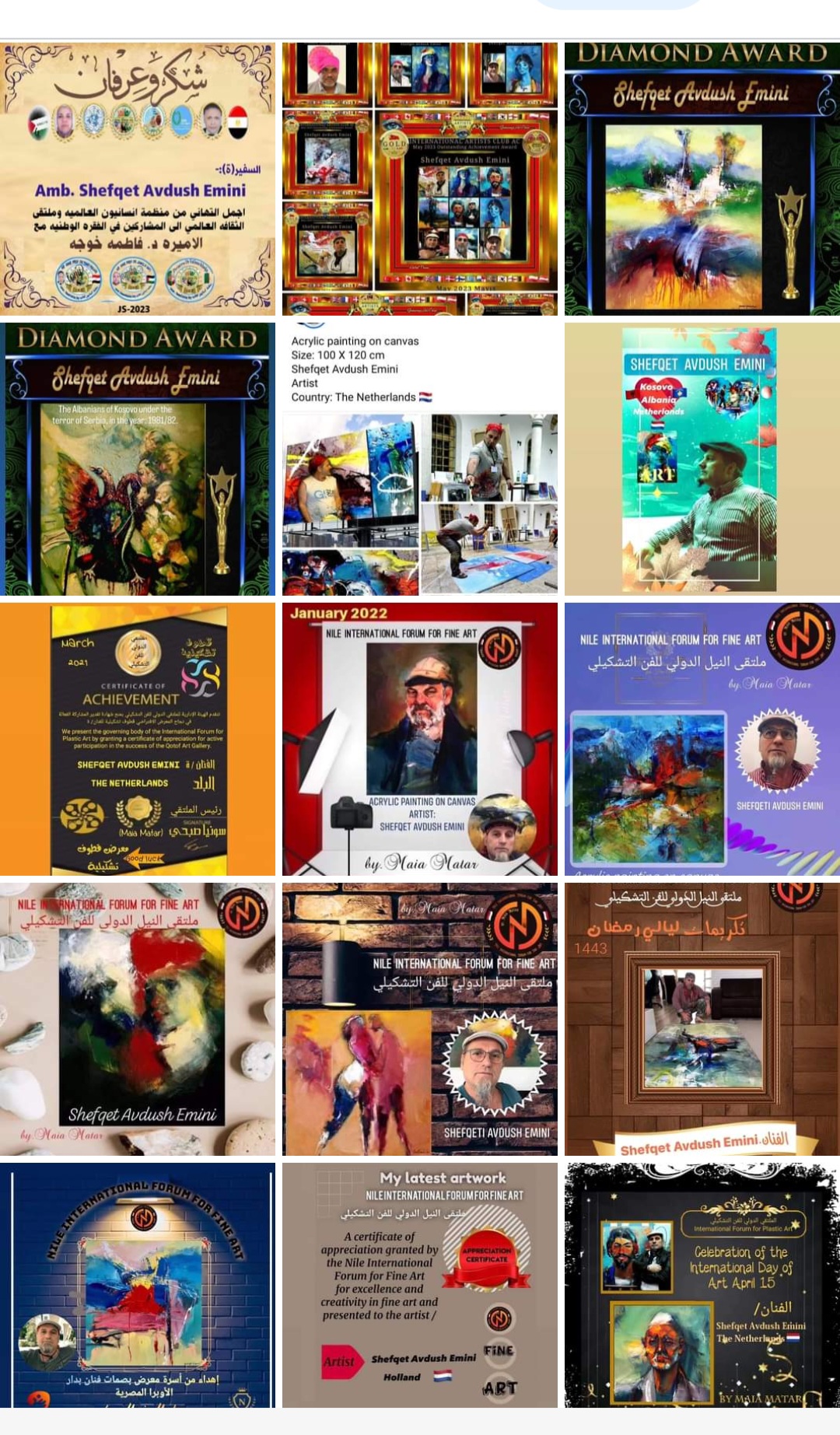The height and width of the screenshot is (1435, 840).
Task: Open the Arabic thank-you certificate for Amb. Shefqet photo
Action: (138, 179)
